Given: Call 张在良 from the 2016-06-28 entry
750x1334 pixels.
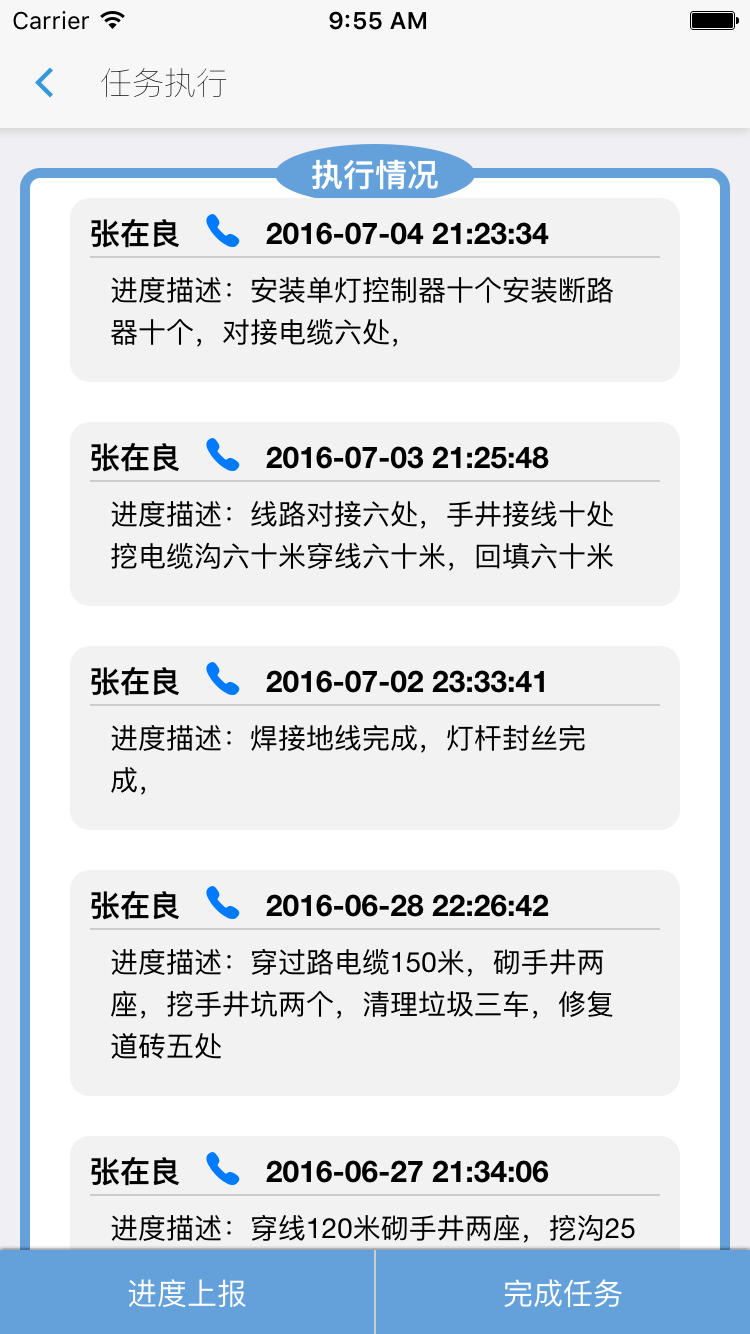Looking at the screenshot, I should click(x=223, y=904).
